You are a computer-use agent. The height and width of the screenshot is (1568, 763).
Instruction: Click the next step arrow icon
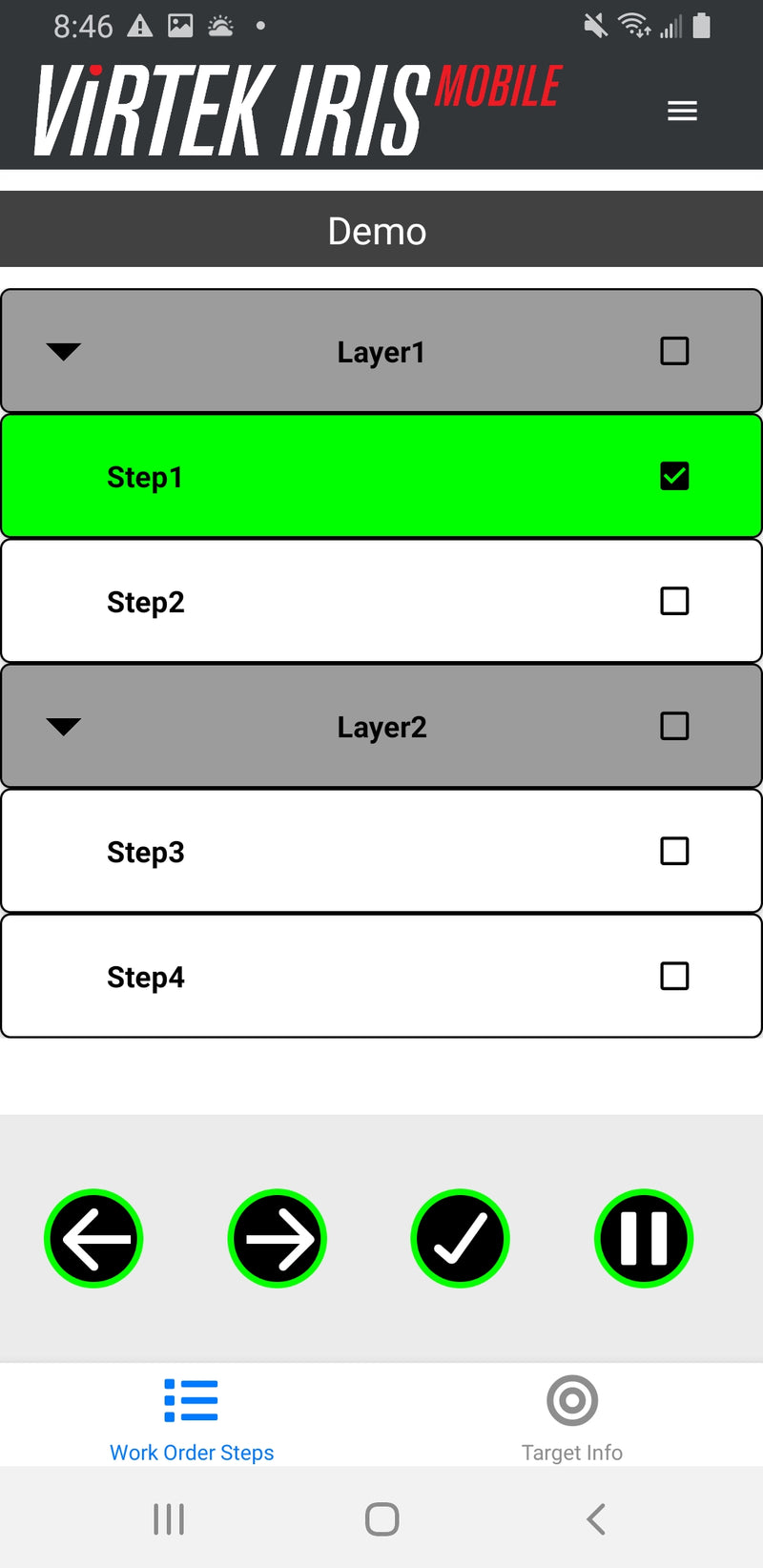click(x=278, y=1238)
